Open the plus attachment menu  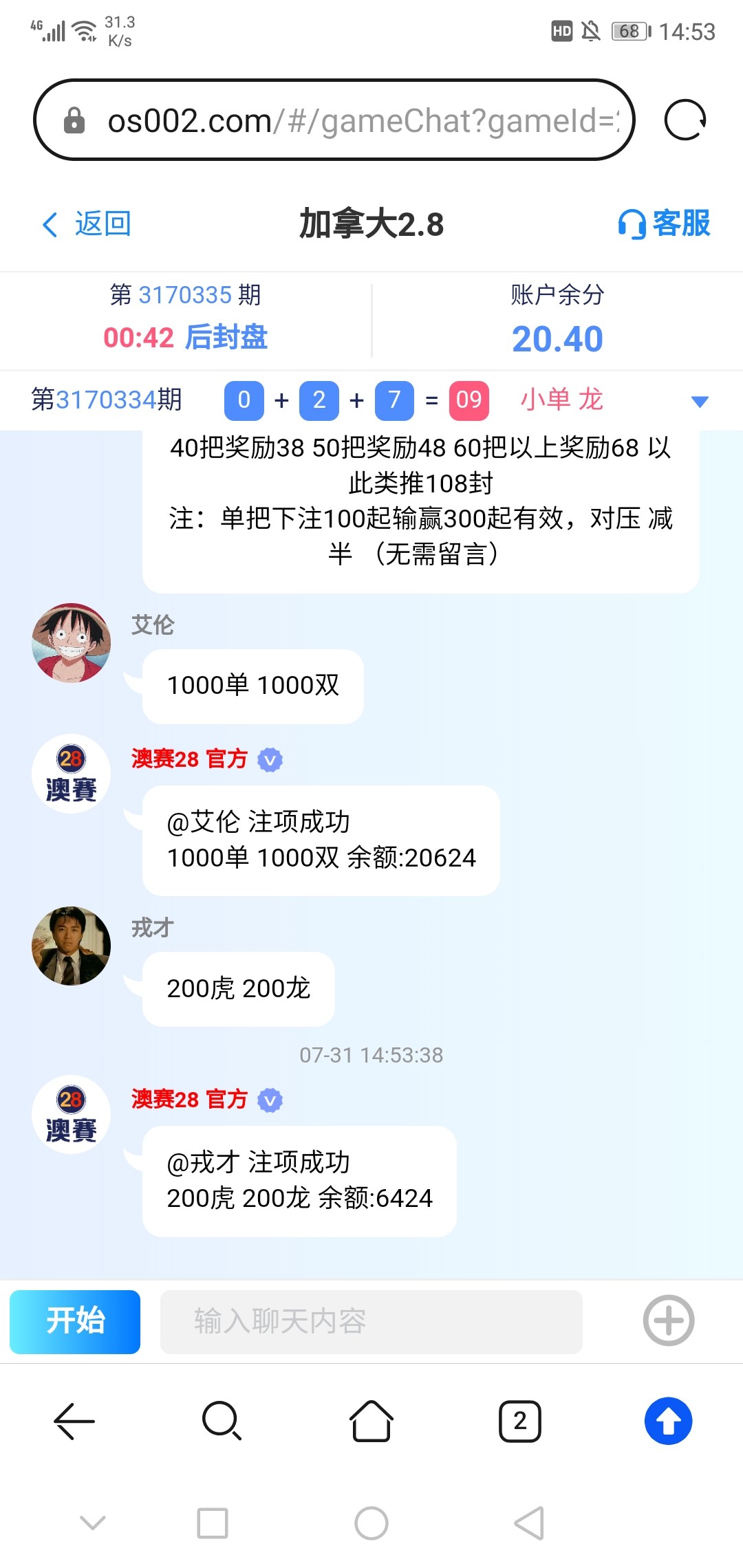click(668, 1320)
